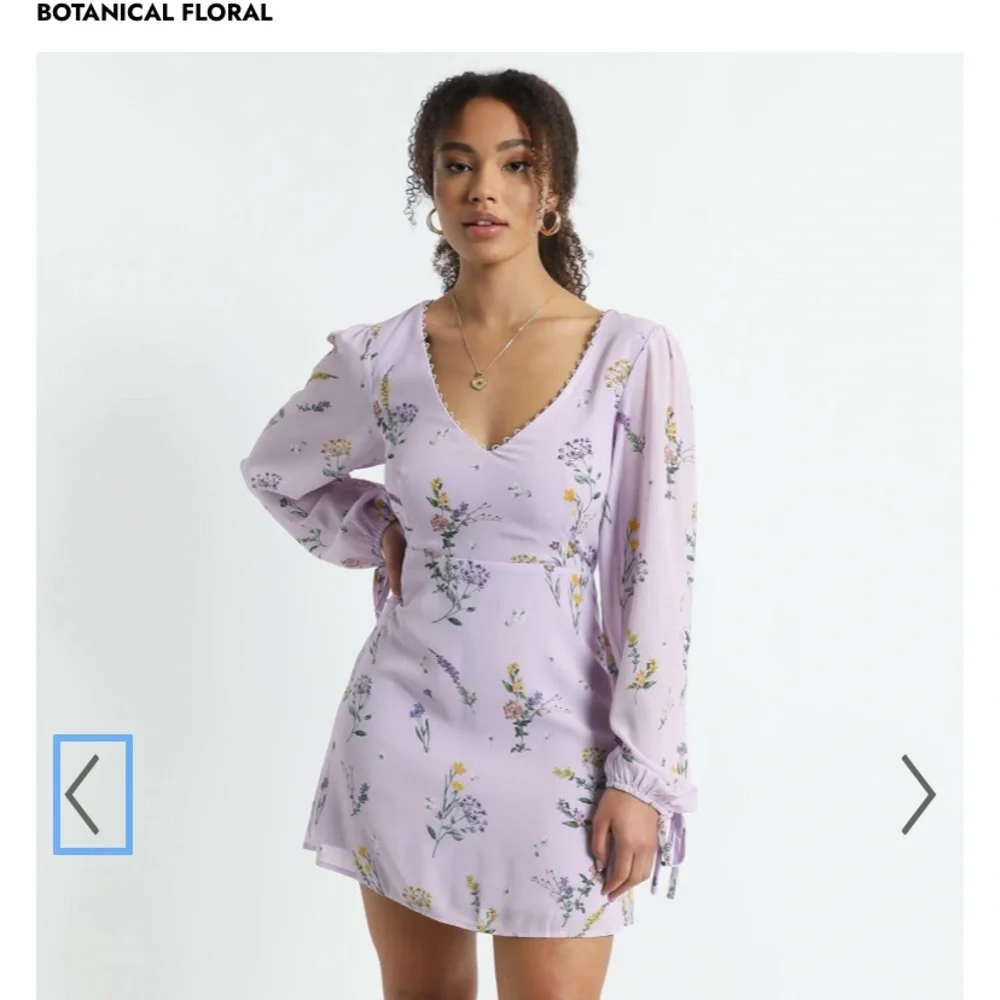Go to the next product image
1000x1000 pixels.
point(918,794)
